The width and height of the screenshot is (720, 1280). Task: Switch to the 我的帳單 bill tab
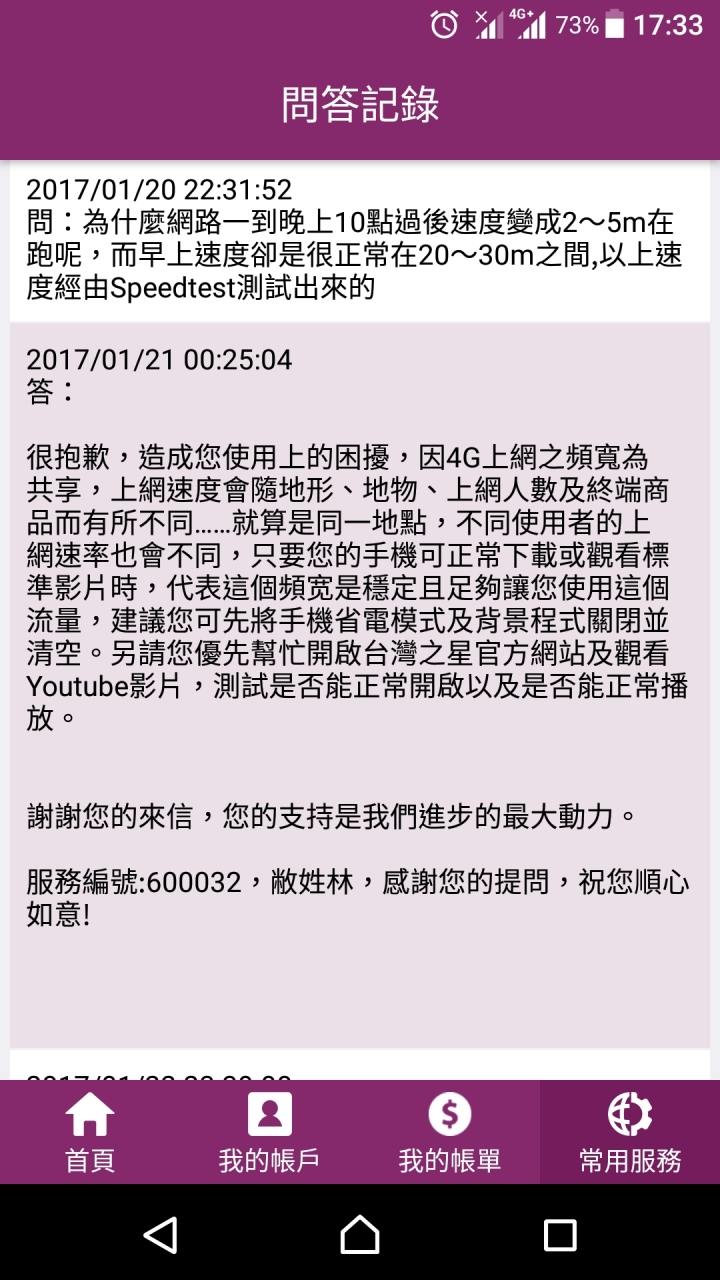(x=450, y=1132)
